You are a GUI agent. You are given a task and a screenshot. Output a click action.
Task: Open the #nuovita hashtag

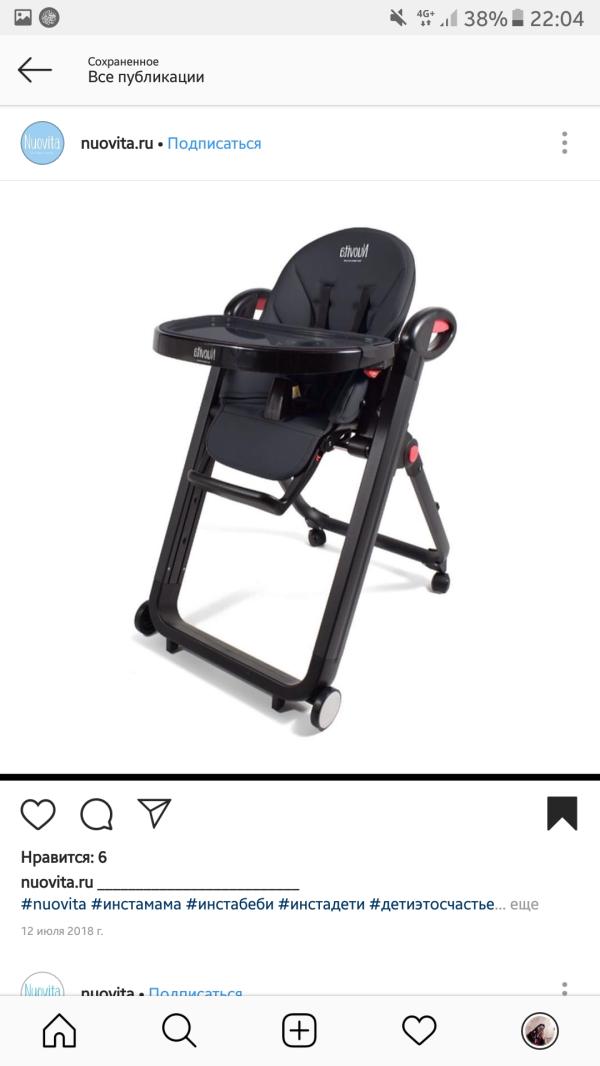tap(53, 904)
